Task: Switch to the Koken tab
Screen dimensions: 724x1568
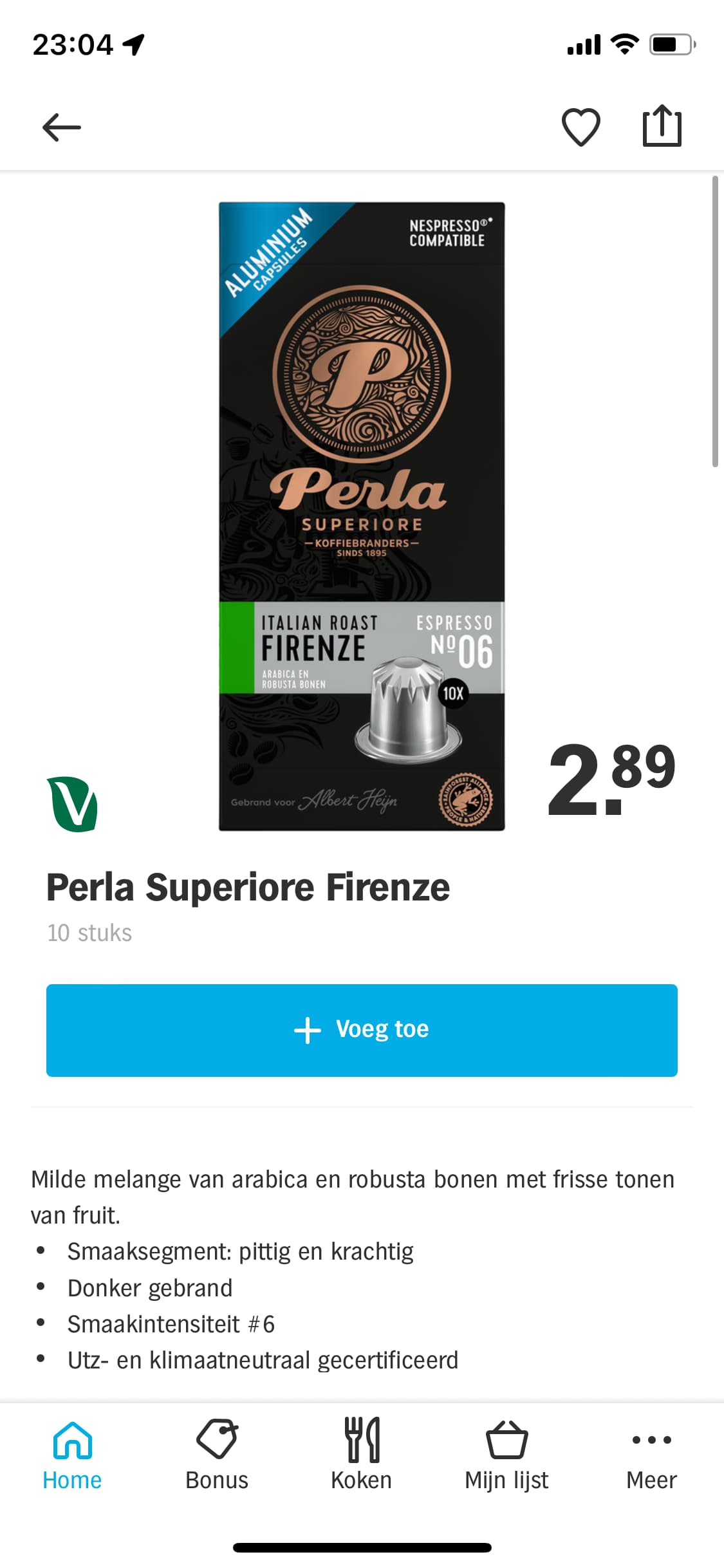Action: [x=362, y=1456]
